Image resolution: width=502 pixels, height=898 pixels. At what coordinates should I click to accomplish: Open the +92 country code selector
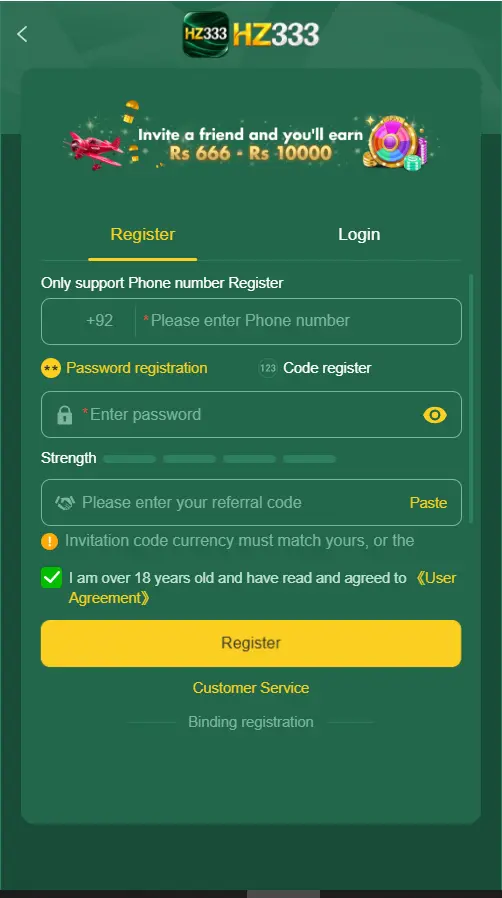pyautogui.click(x=100, y=321)
